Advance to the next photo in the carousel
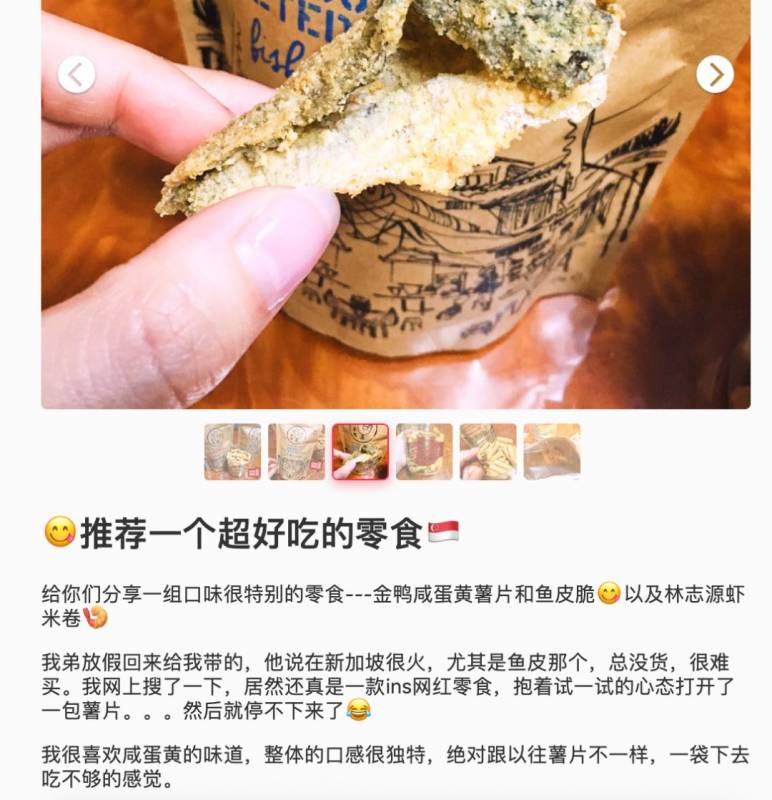This screenshot has height=800, width=772. point(714,74)
